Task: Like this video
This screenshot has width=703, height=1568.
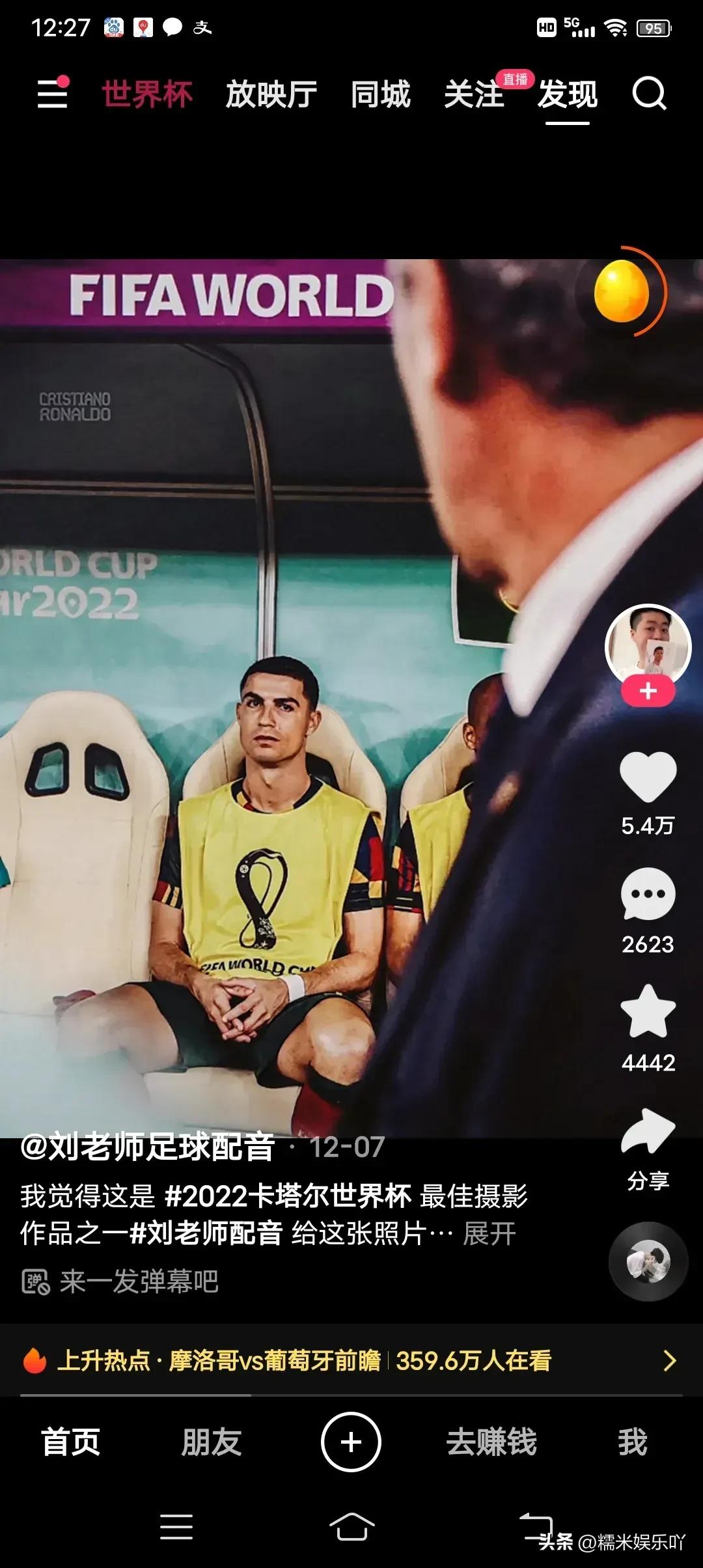Action: click(648, 777)
